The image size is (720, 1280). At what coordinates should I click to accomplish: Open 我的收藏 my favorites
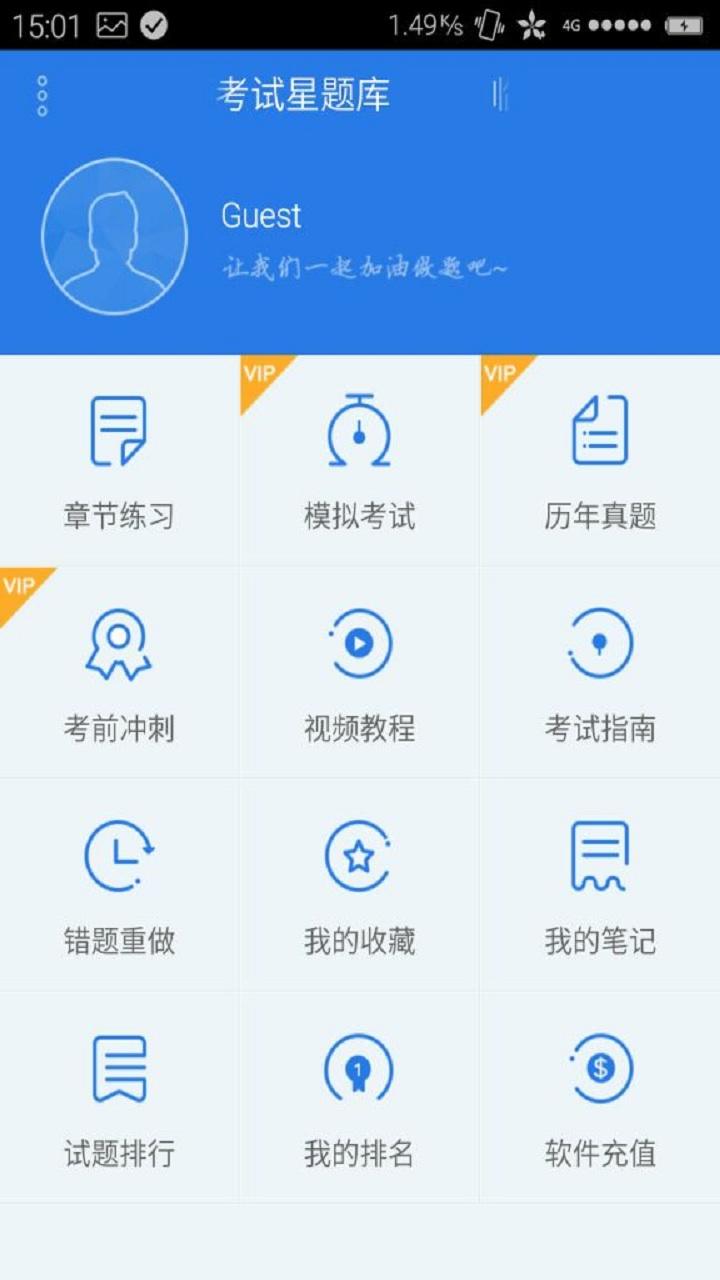coord(358,884)
